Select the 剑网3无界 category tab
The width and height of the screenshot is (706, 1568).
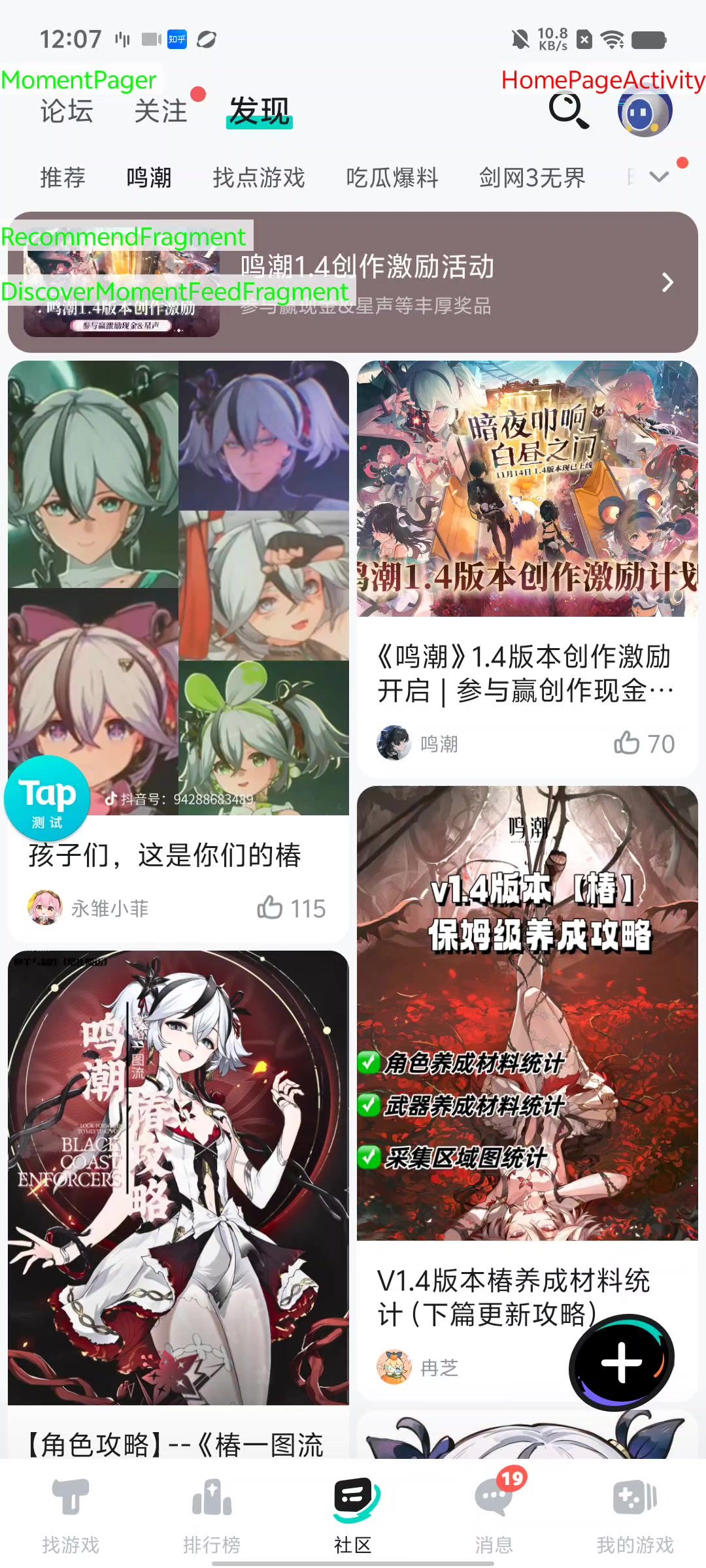[532, 178]
